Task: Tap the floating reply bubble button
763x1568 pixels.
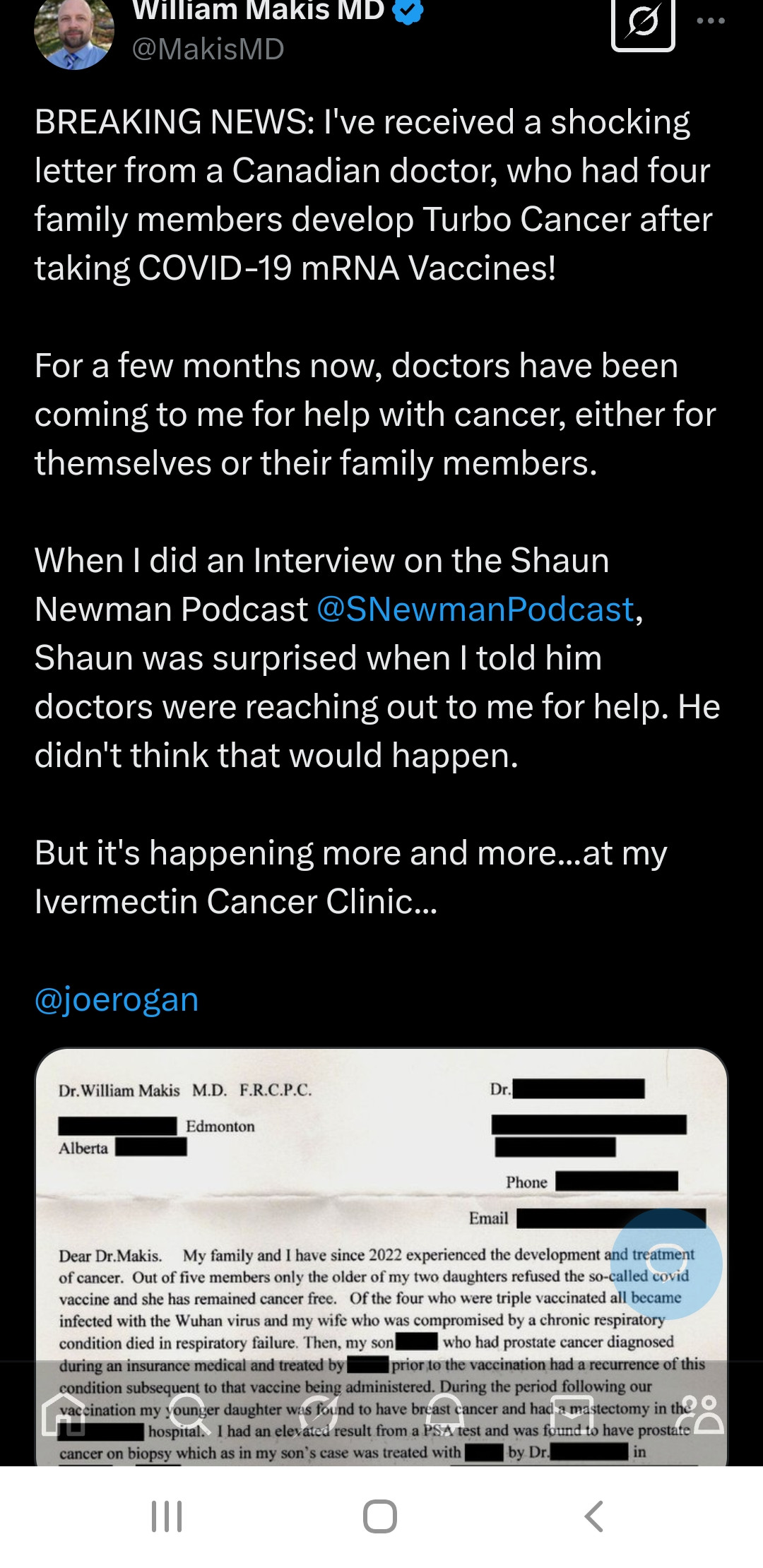Action: point(666,1264)
